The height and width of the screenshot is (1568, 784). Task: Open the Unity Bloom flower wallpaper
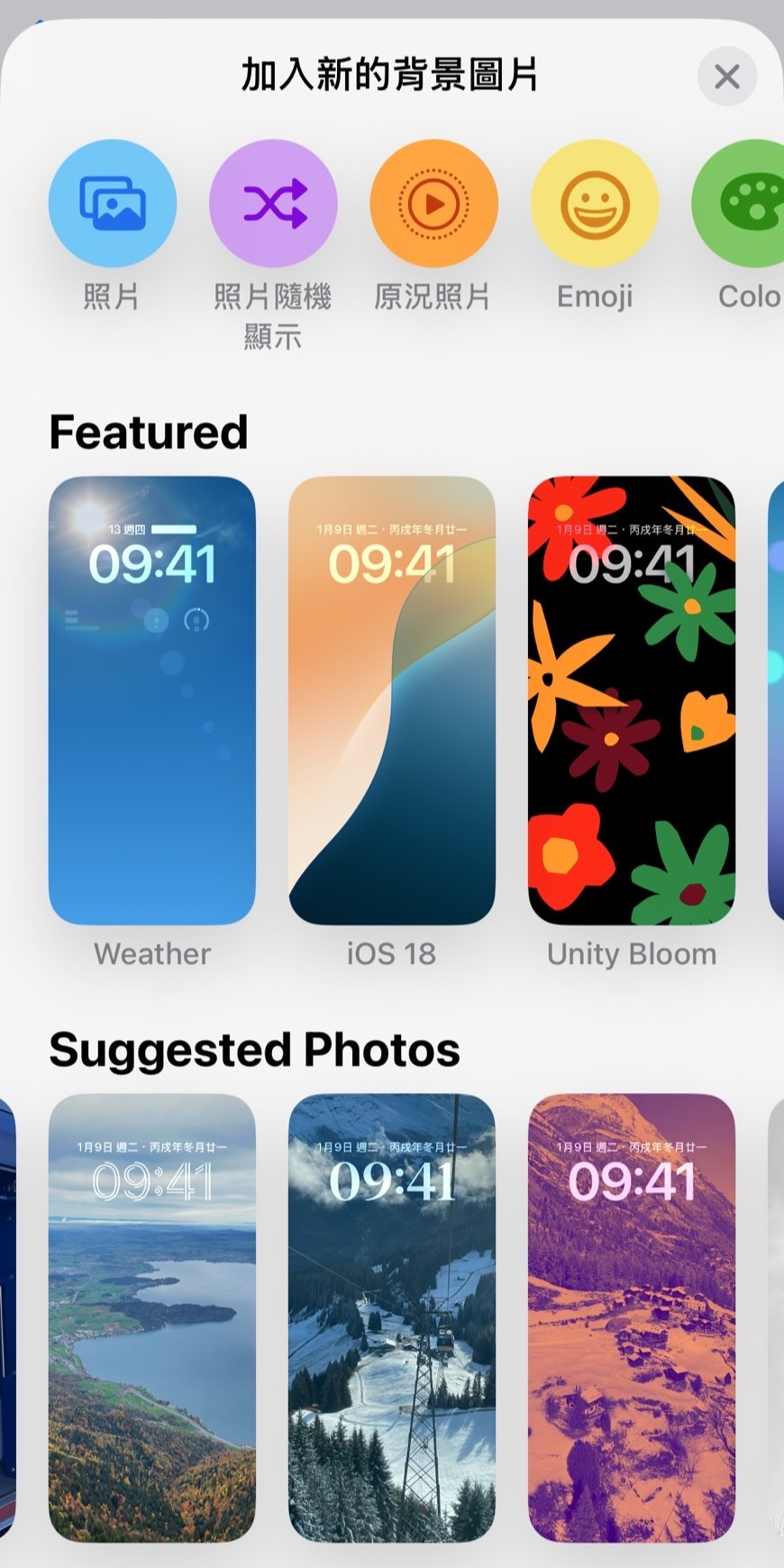coord(632,700)
